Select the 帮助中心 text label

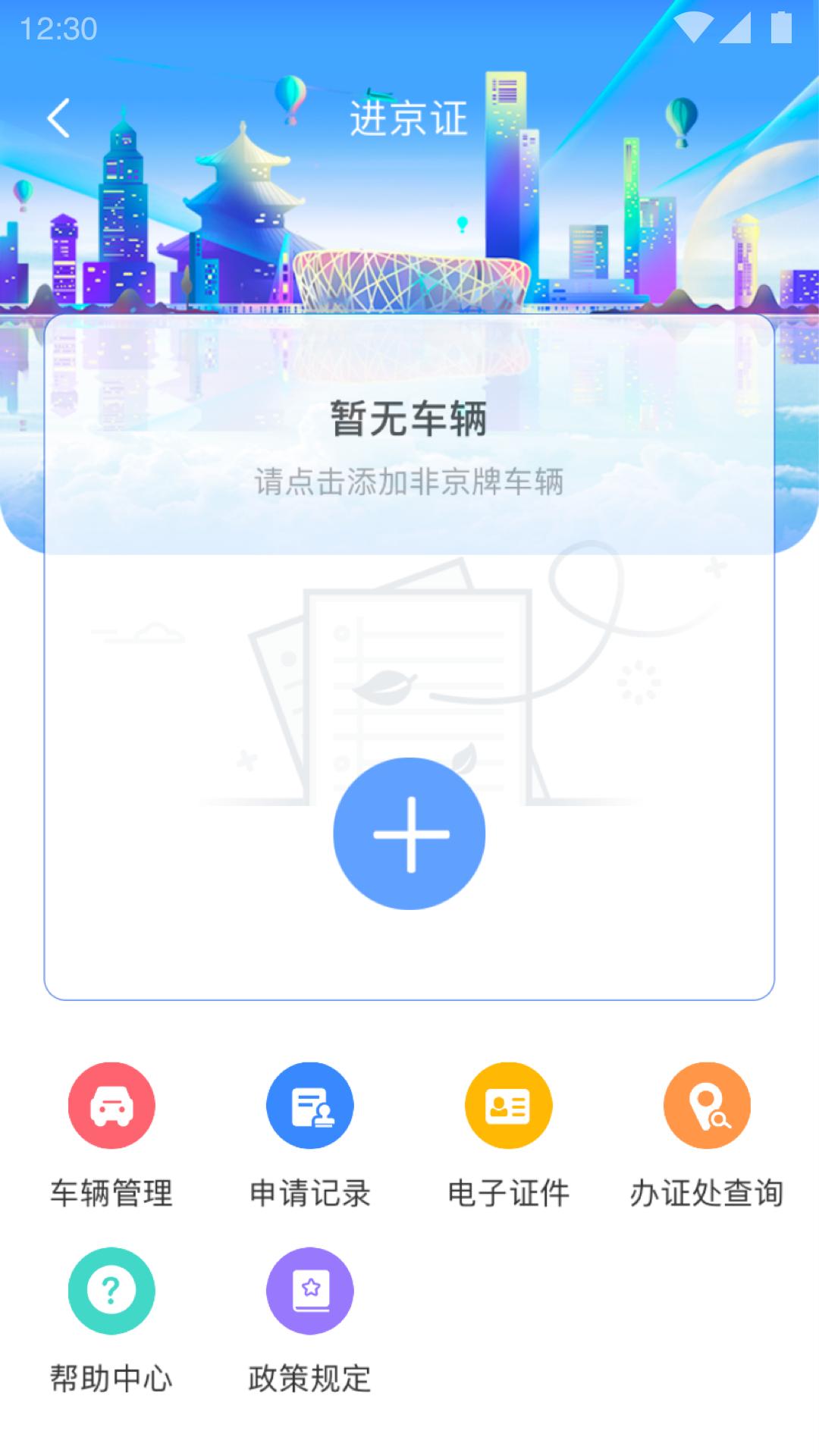[x=111, y=1379]
